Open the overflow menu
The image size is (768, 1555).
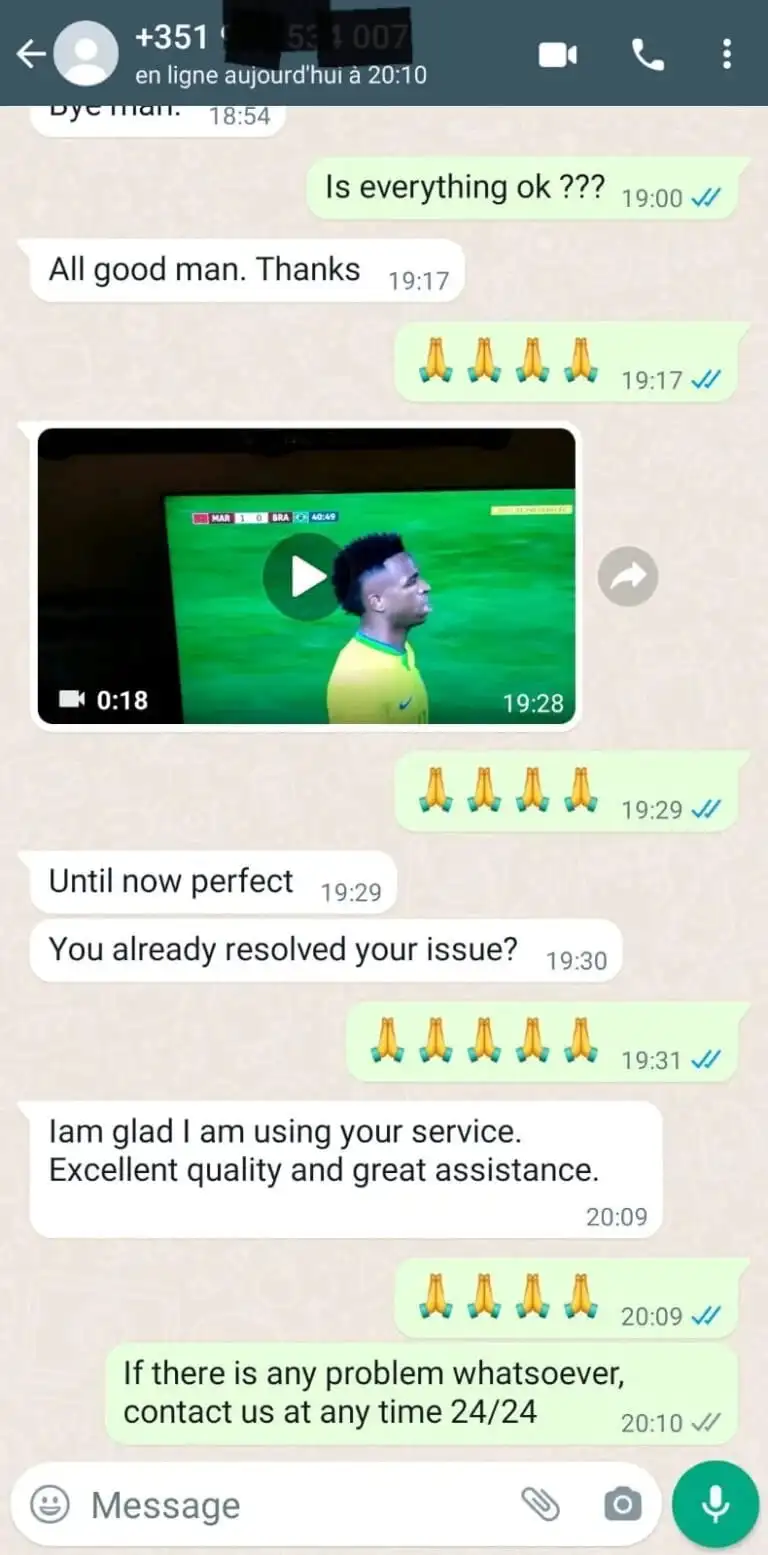point(727,54)
